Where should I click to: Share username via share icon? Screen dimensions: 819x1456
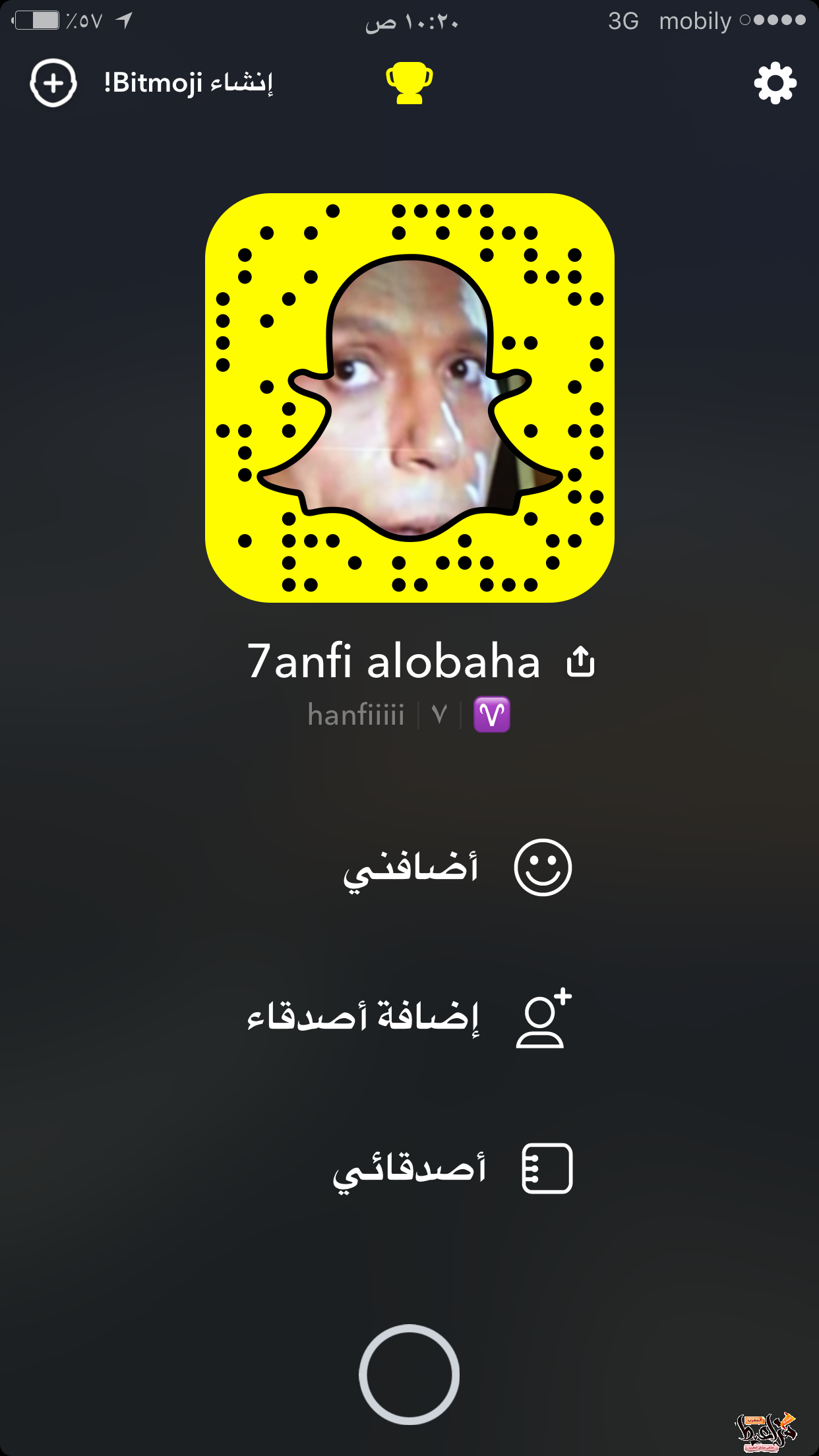[x=580, y=661]
